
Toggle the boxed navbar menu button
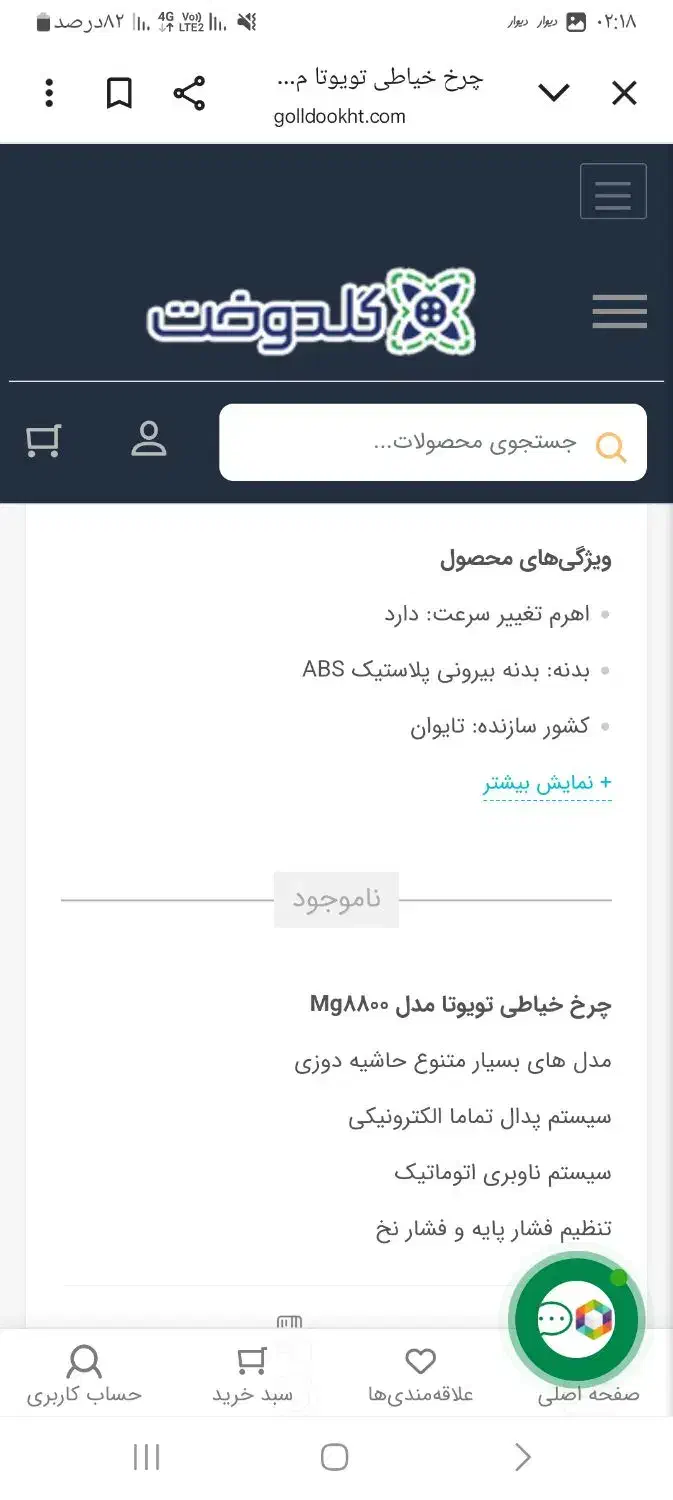pos(613,191)
